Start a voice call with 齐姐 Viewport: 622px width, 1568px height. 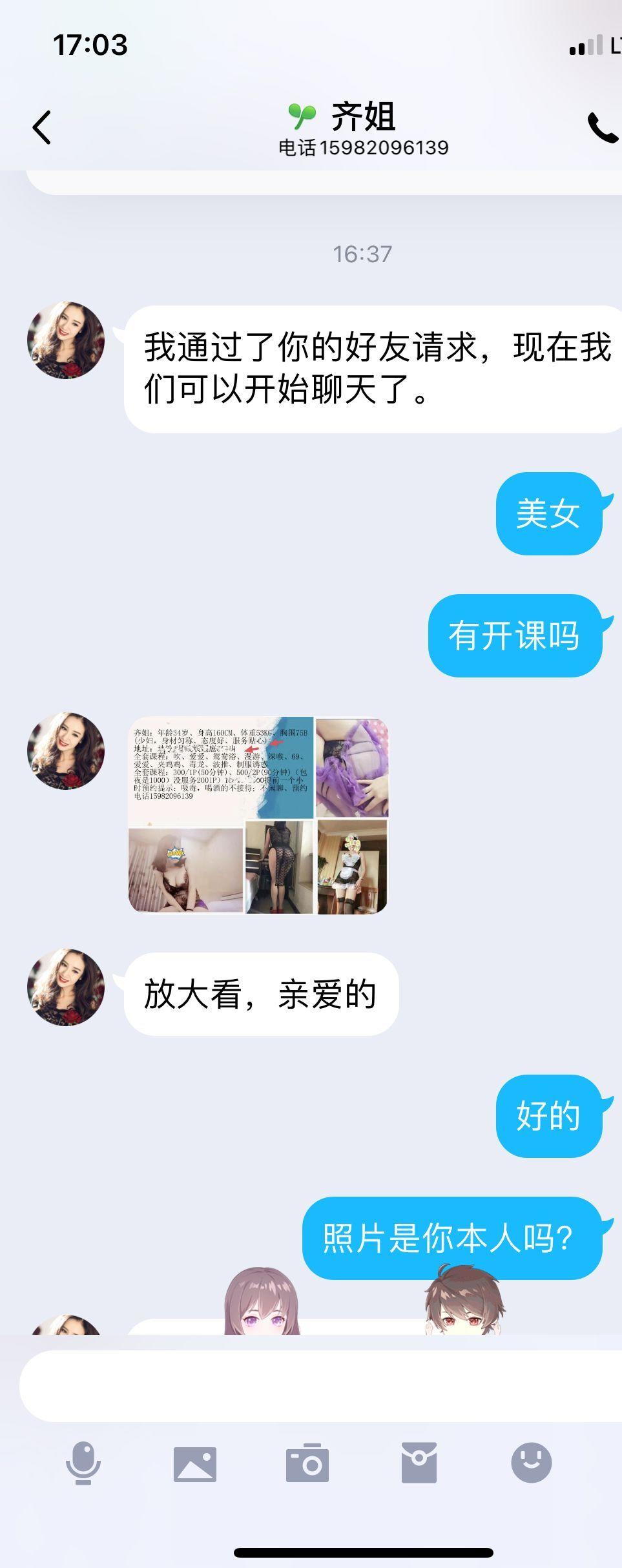[x=603, y=127]
